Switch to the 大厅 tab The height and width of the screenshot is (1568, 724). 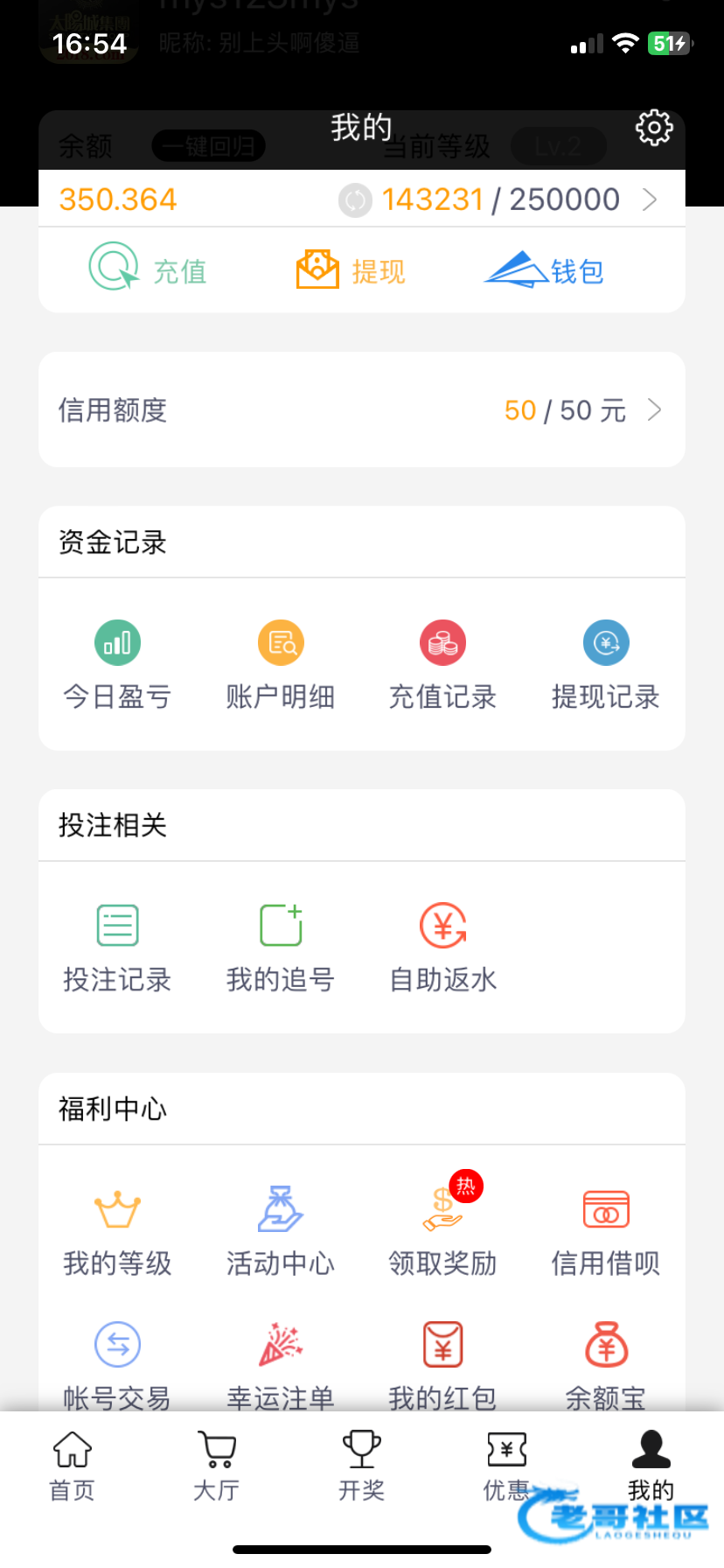click(x=217, y=1465)
